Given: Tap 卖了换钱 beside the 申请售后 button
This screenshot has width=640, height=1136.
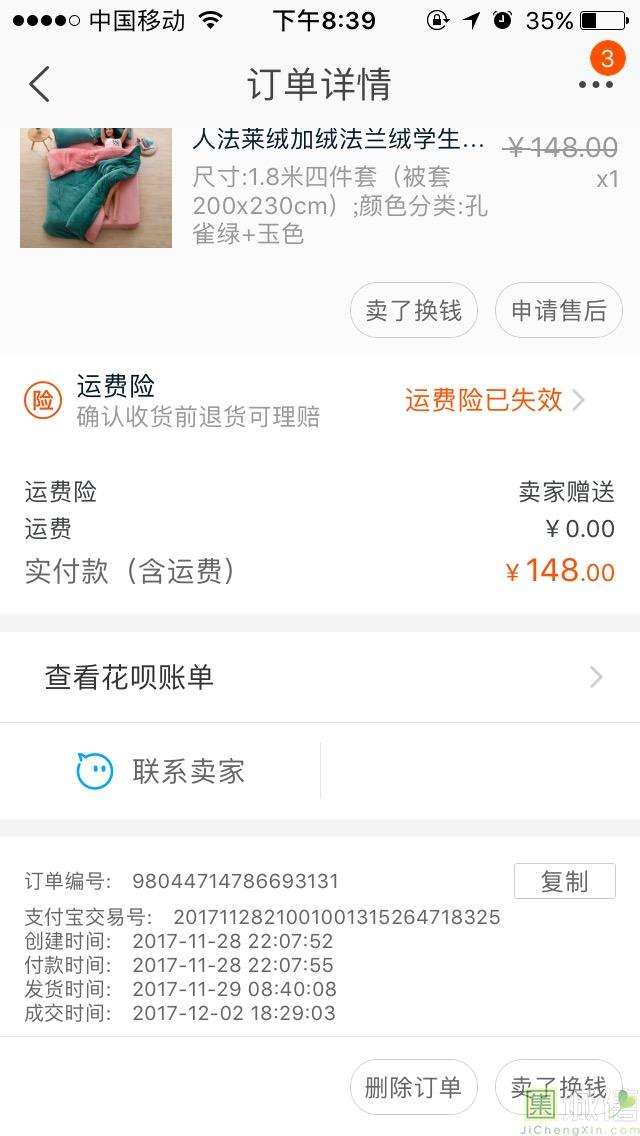Looking at the screenshot, I should click(x=414, y=311).
